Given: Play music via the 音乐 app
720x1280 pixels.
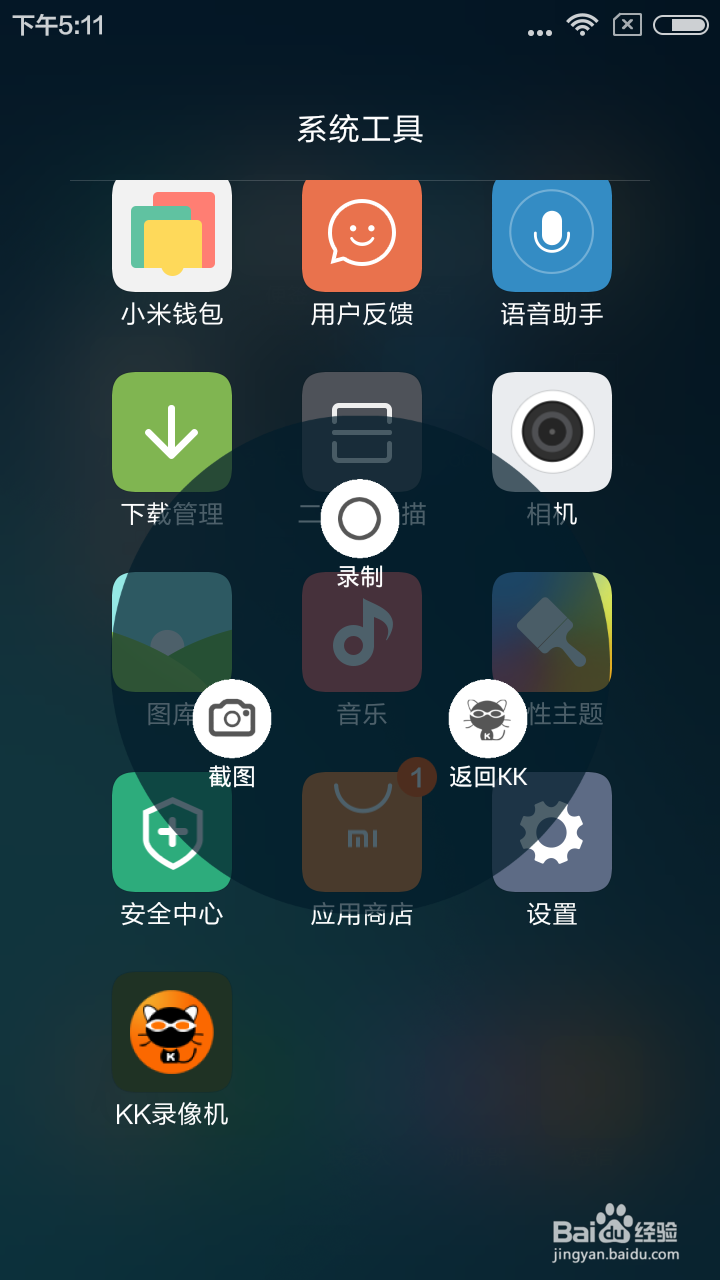Looking at the screenshot, I should (361, 631).
